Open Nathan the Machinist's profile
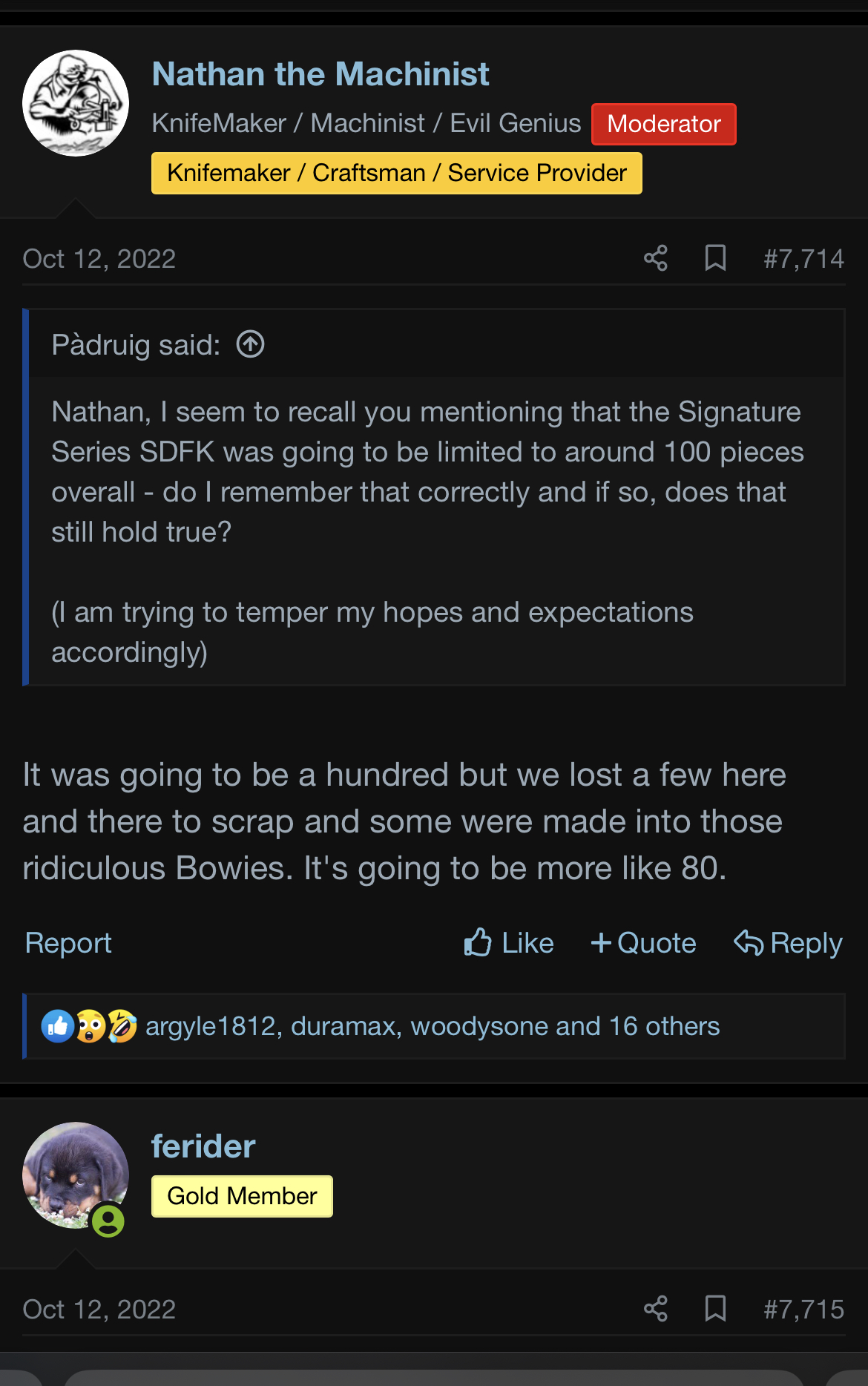This screenshot has width=868, height=1386. coord(320,74)
